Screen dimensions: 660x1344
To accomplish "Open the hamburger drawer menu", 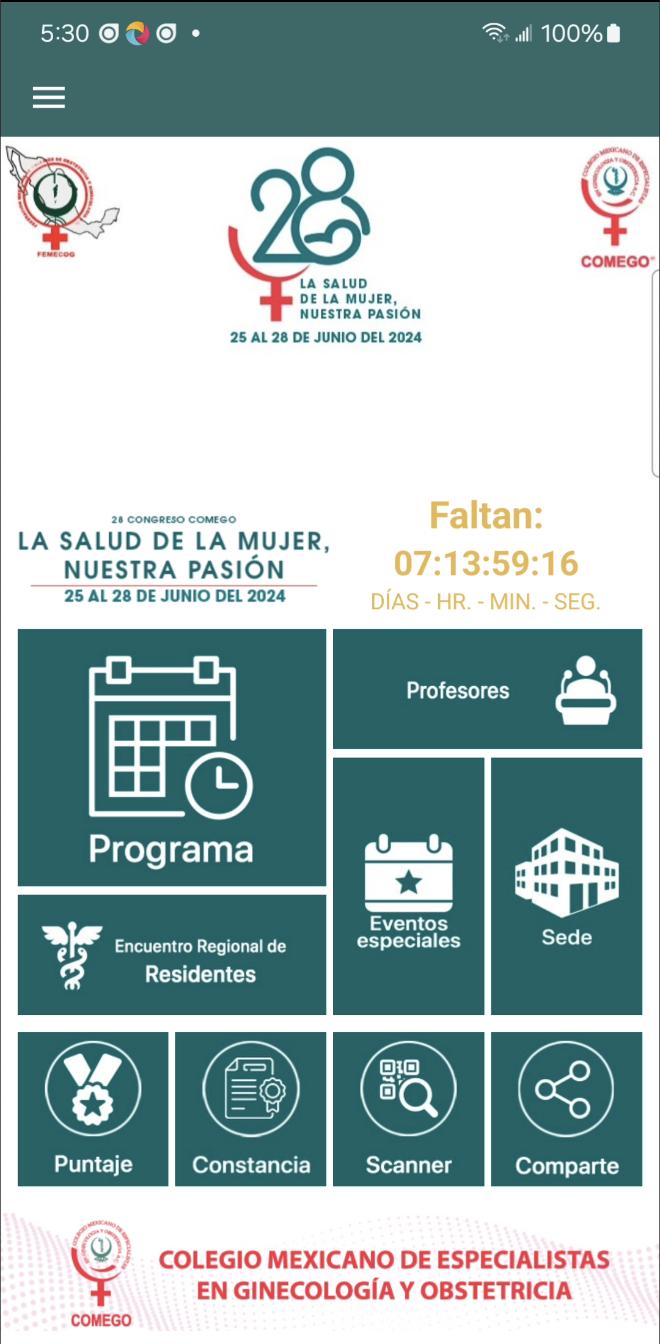I will point(48,97).
